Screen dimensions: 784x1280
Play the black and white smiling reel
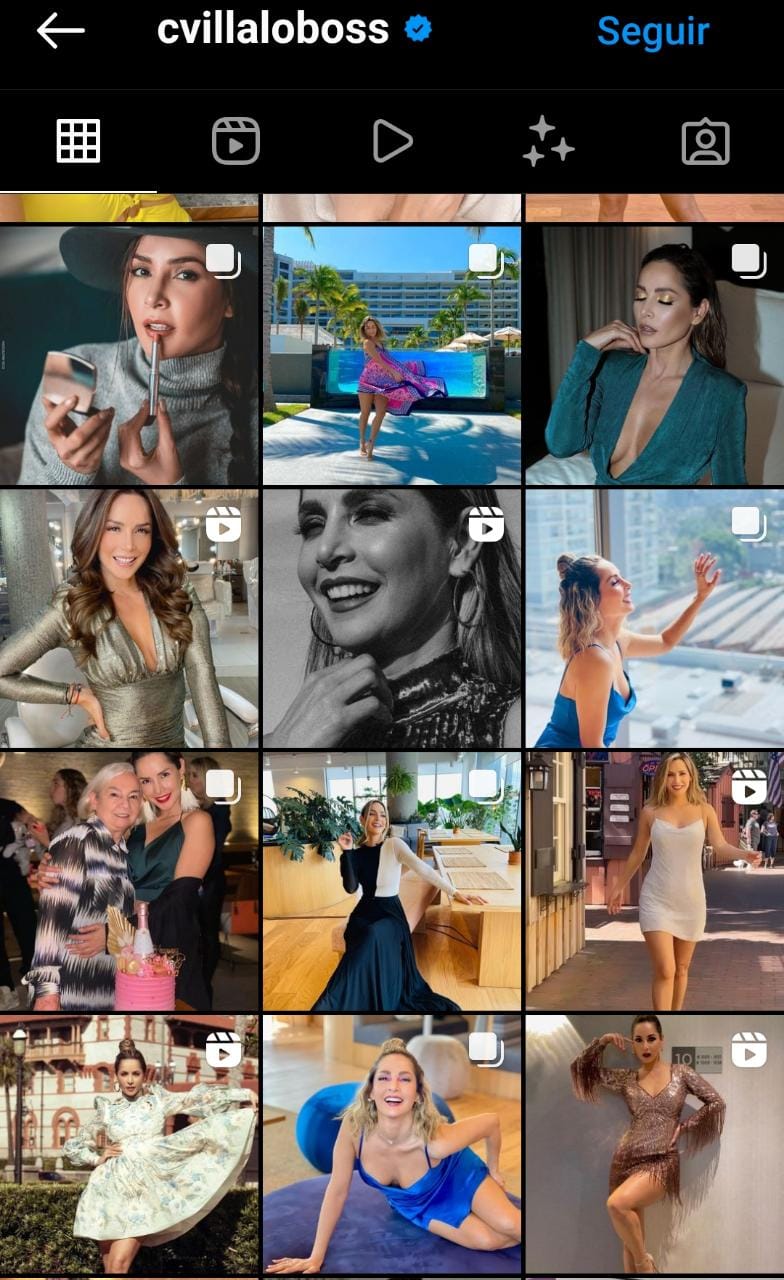[x=392, y=618]
